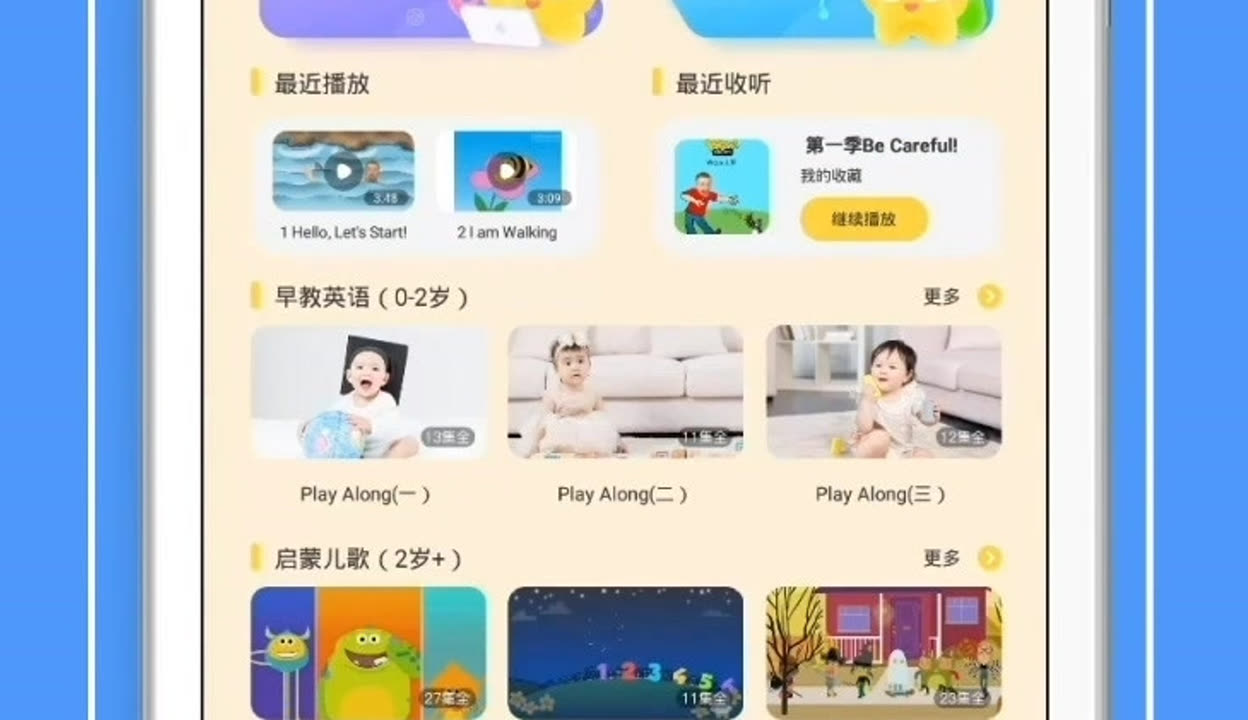Play the recent video 1 Hello, Let's Start!

click(x=343, y=171)
